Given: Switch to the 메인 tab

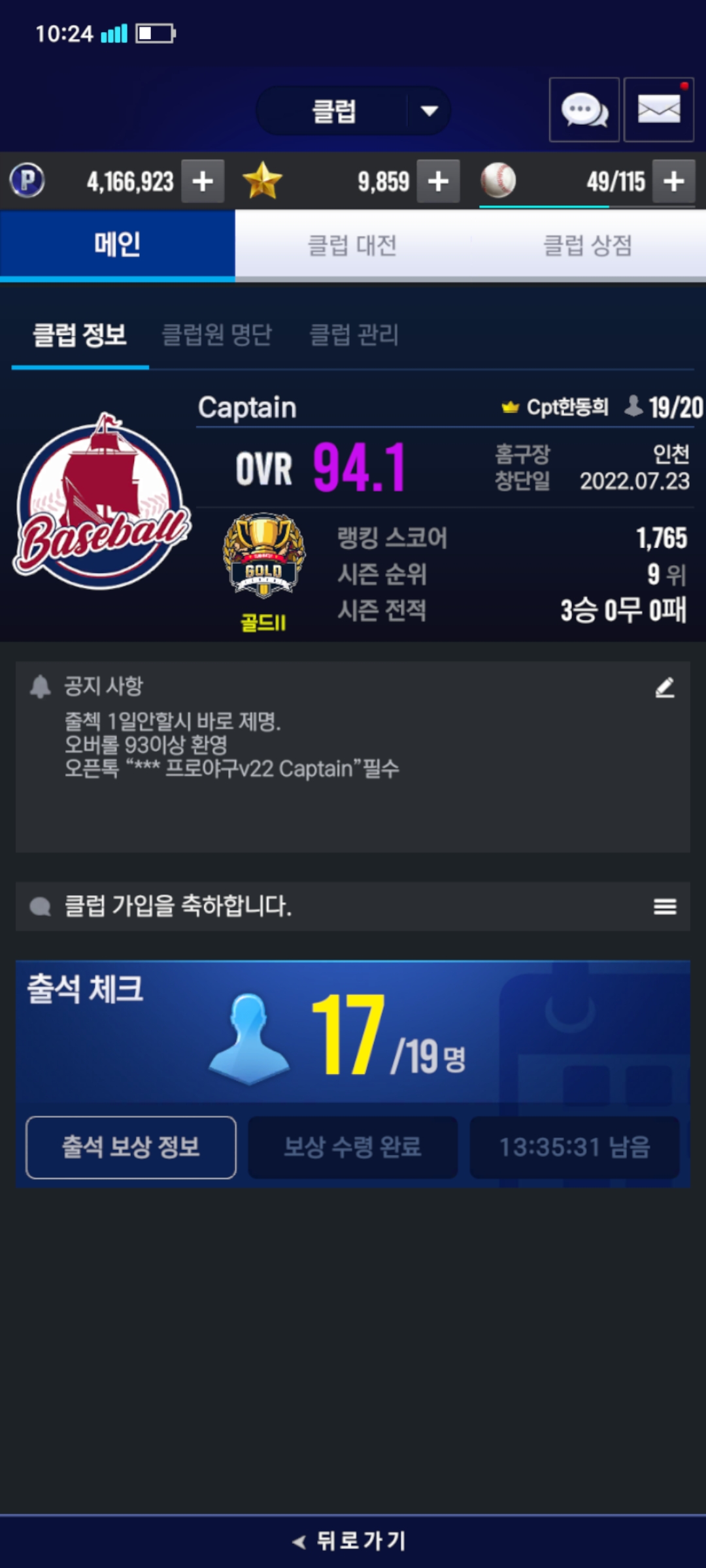Looking at the screenshot, I should tap(118, 245).
